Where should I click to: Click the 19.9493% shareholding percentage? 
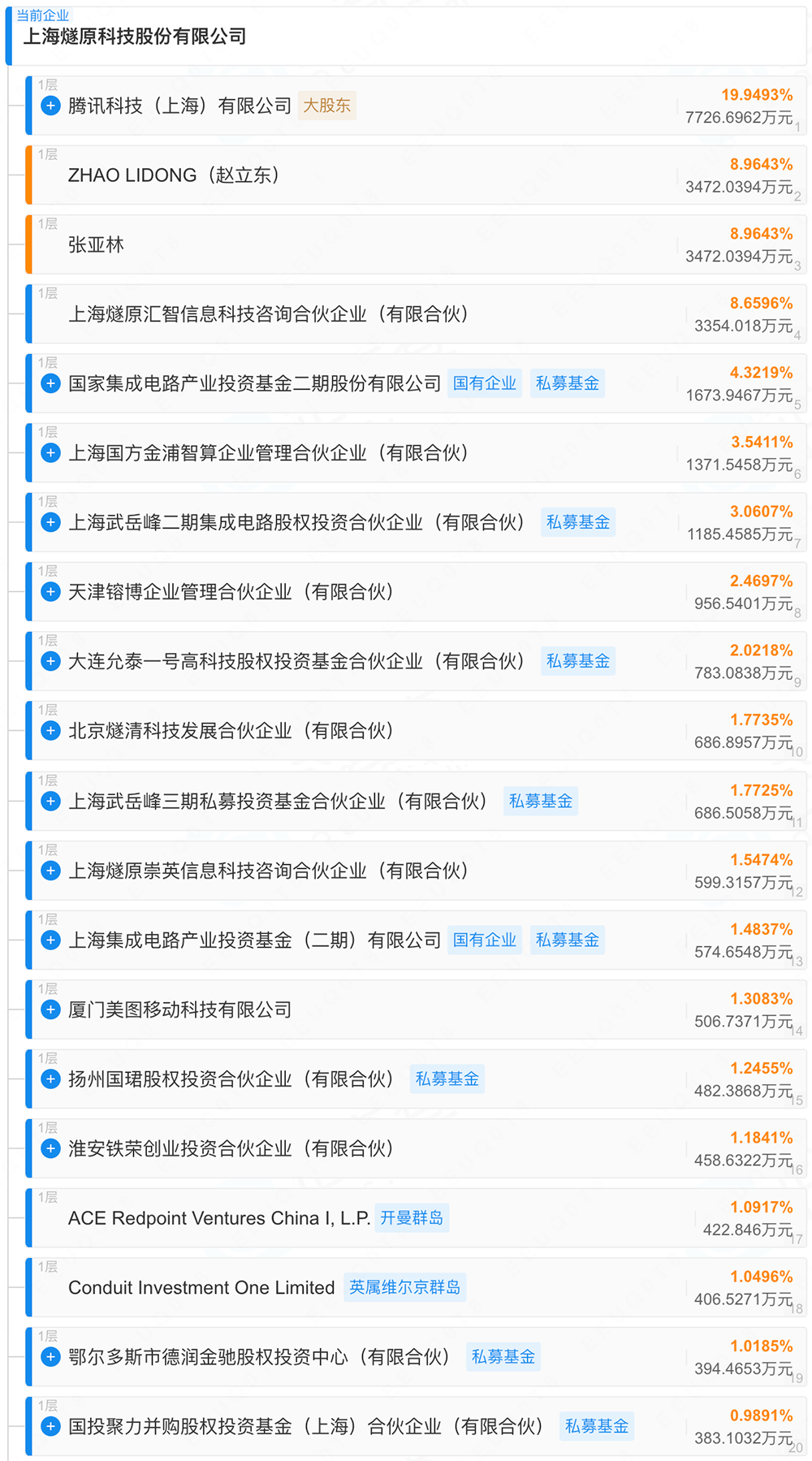click(758, 94)
